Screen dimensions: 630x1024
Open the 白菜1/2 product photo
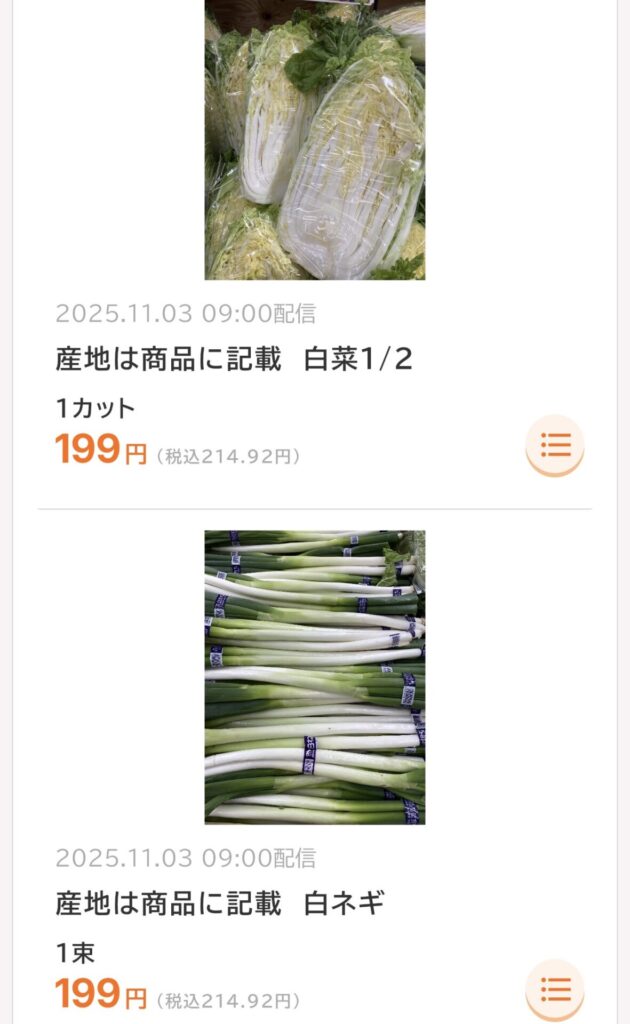[x=314, y=140]
